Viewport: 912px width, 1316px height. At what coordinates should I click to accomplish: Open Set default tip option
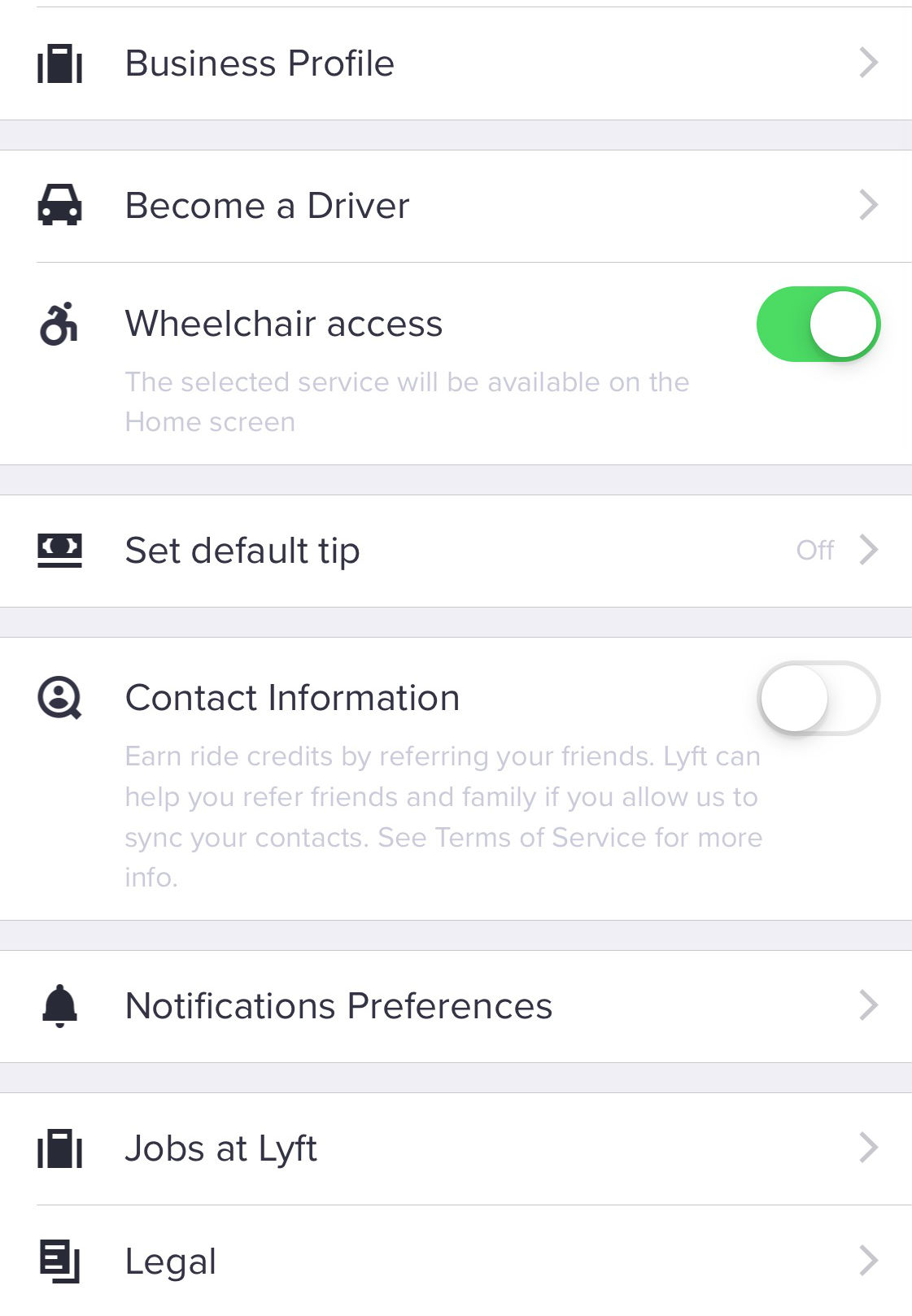[x=456, y=551]
